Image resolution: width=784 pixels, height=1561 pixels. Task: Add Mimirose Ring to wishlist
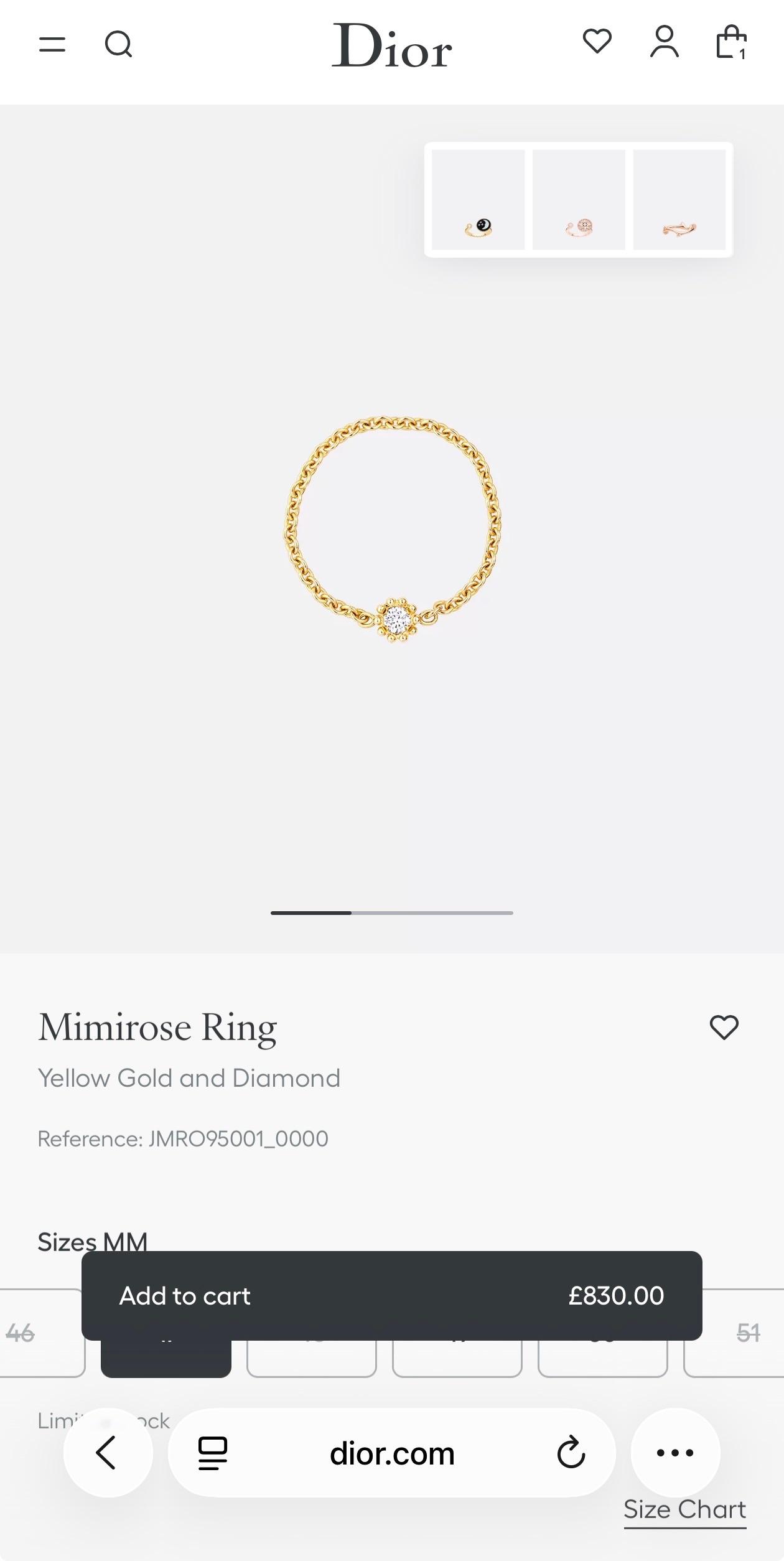pos(724,1028)
